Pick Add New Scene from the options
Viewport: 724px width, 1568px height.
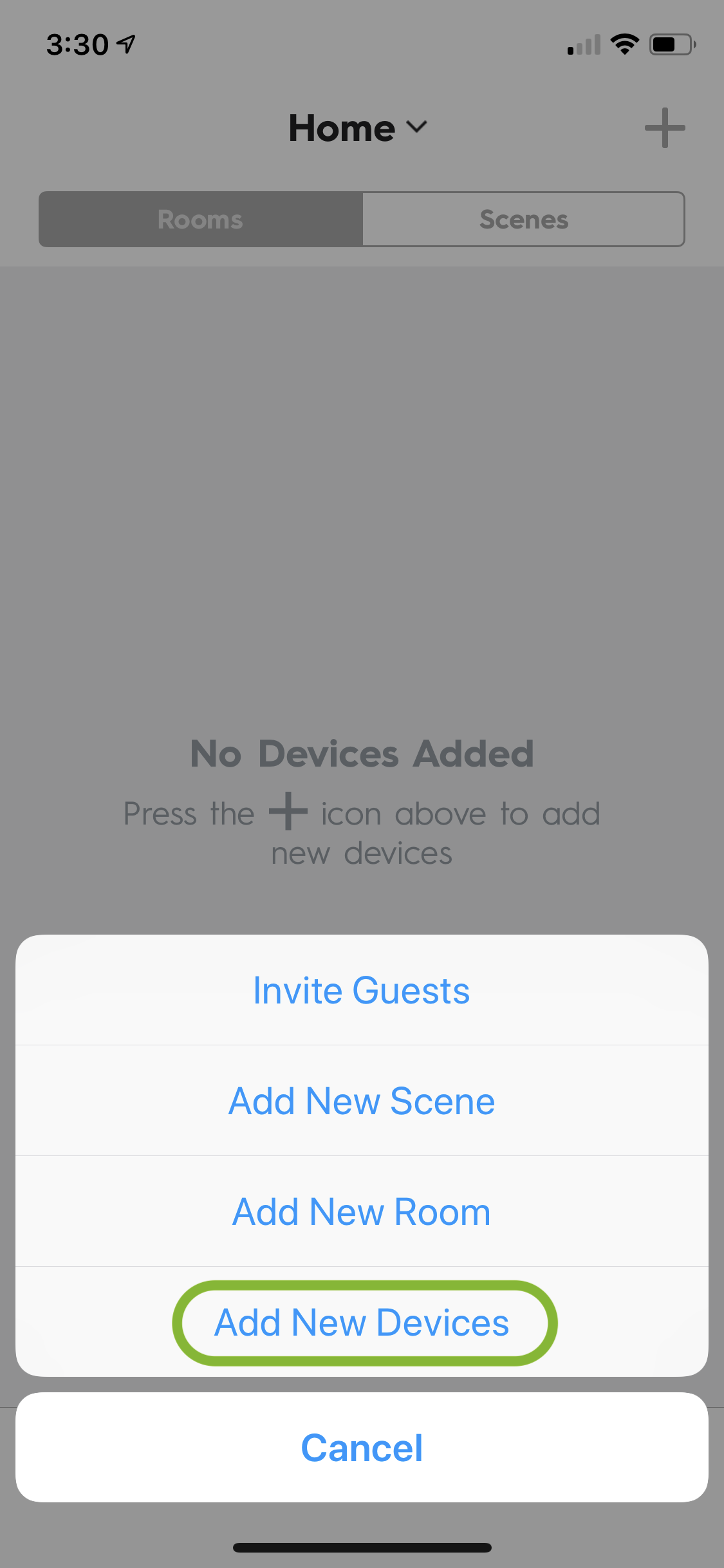click(x=360, y=1100)
